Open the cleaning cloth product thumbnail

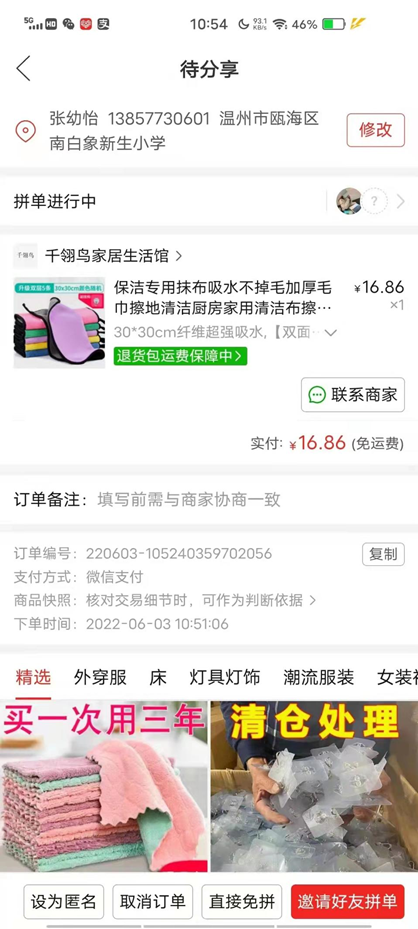pyautogui.click(x=59, y=322)
